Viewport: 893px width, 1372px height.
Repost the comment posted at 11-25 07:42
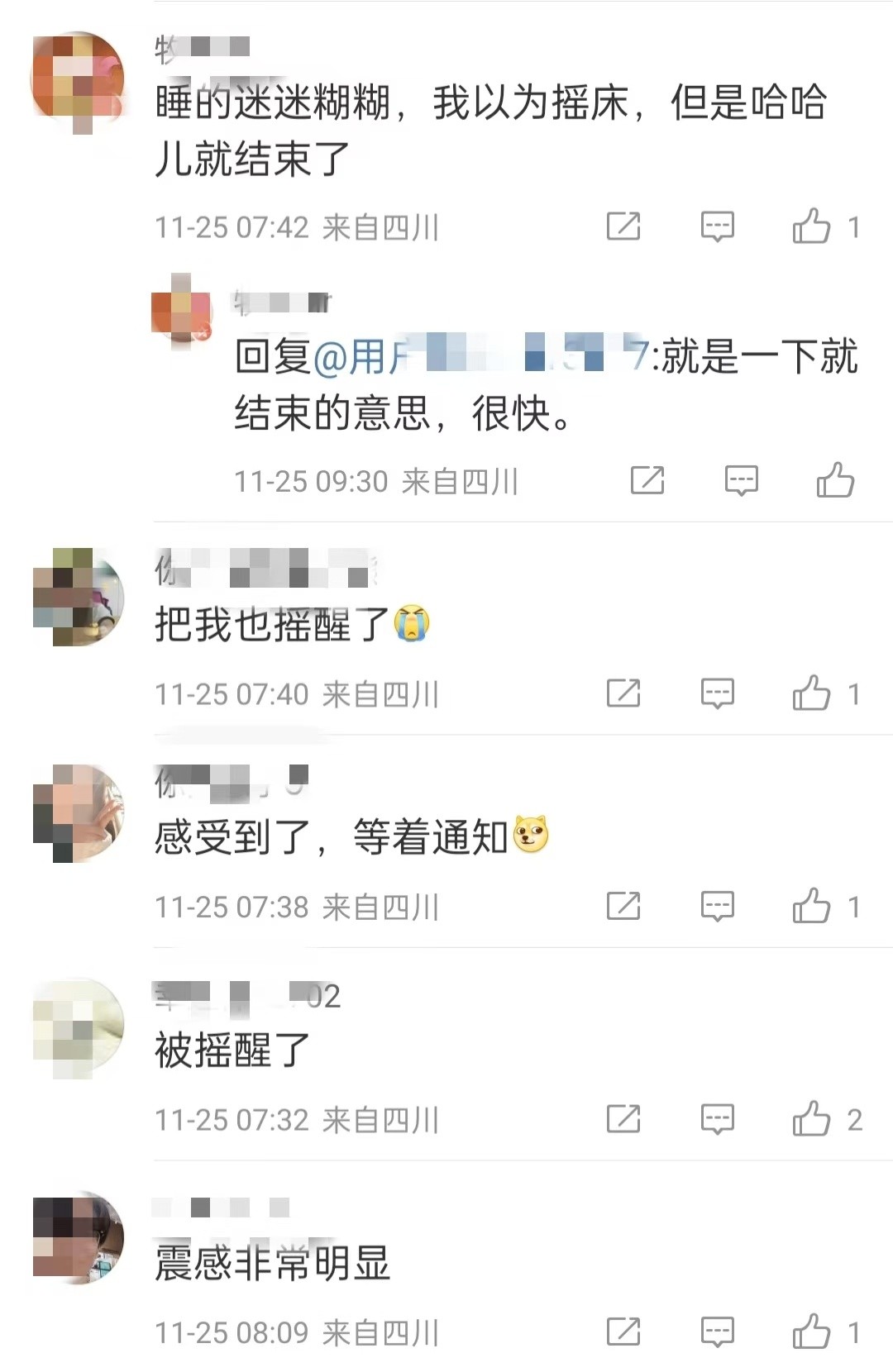[623, 226]
